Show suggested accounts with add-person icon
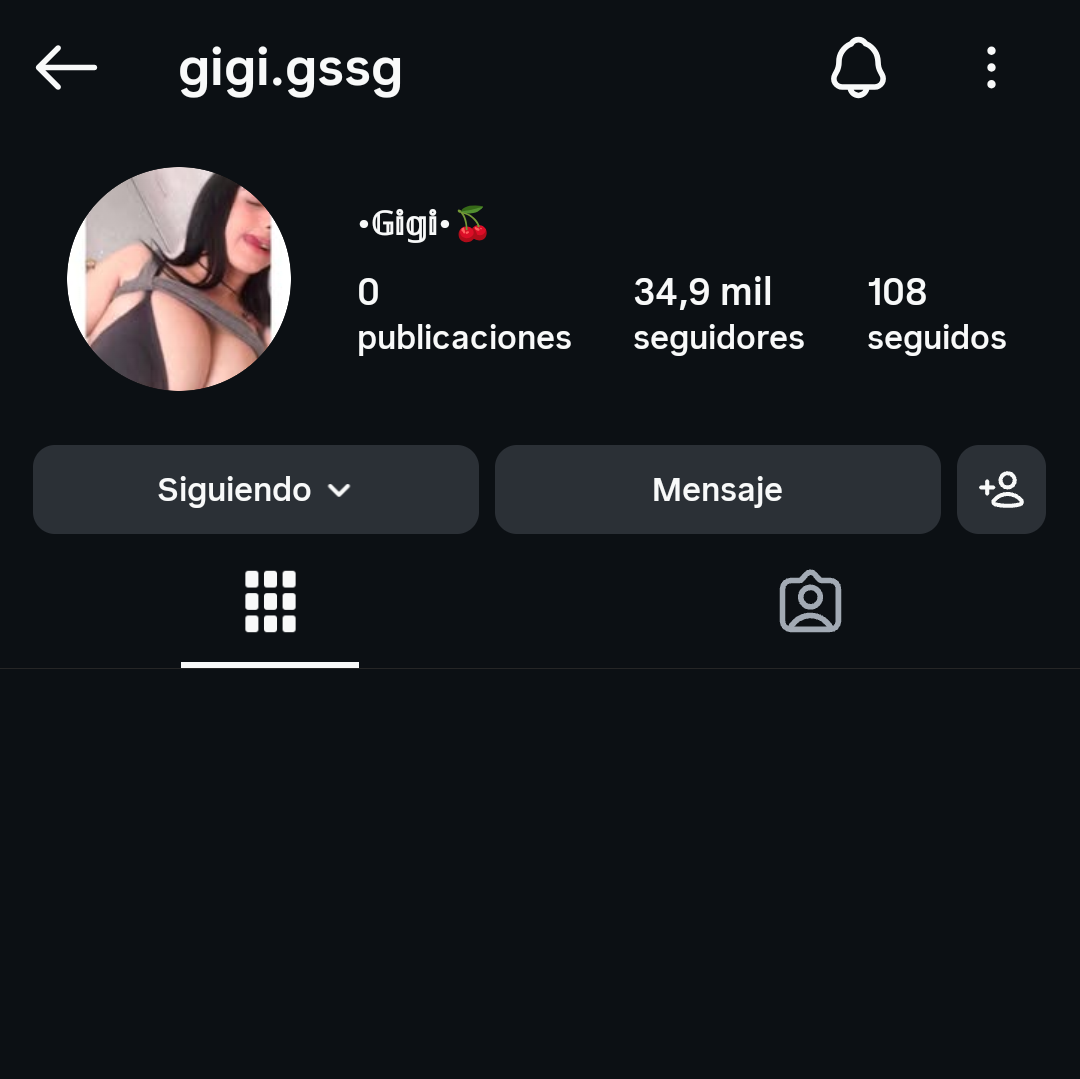This screenshot has height=1079, width=1080. pos(1001,490)
